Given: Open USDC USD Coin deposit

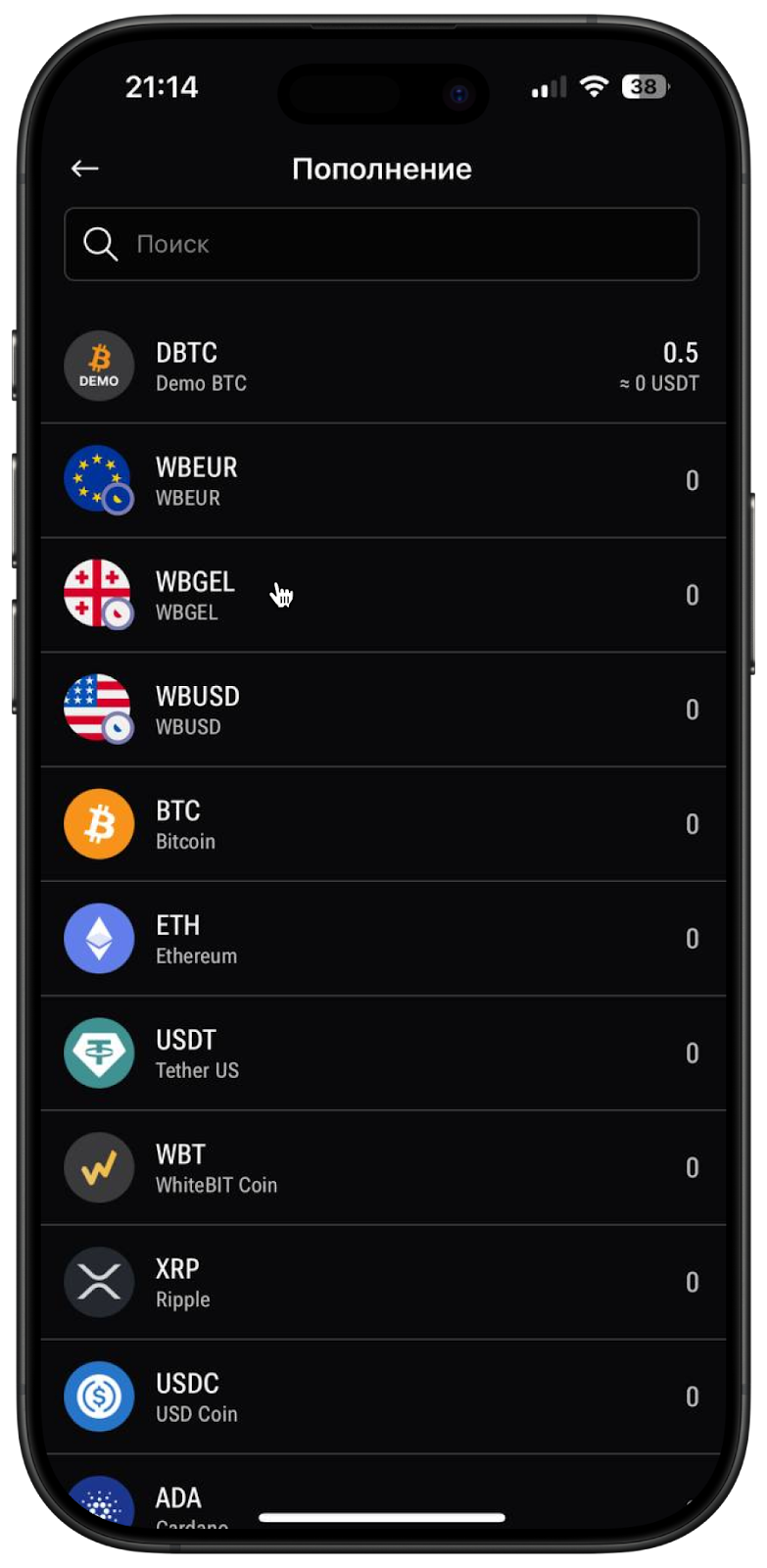Looking at the screenshot, I should pyautogui.click(x=382, y=1398).
